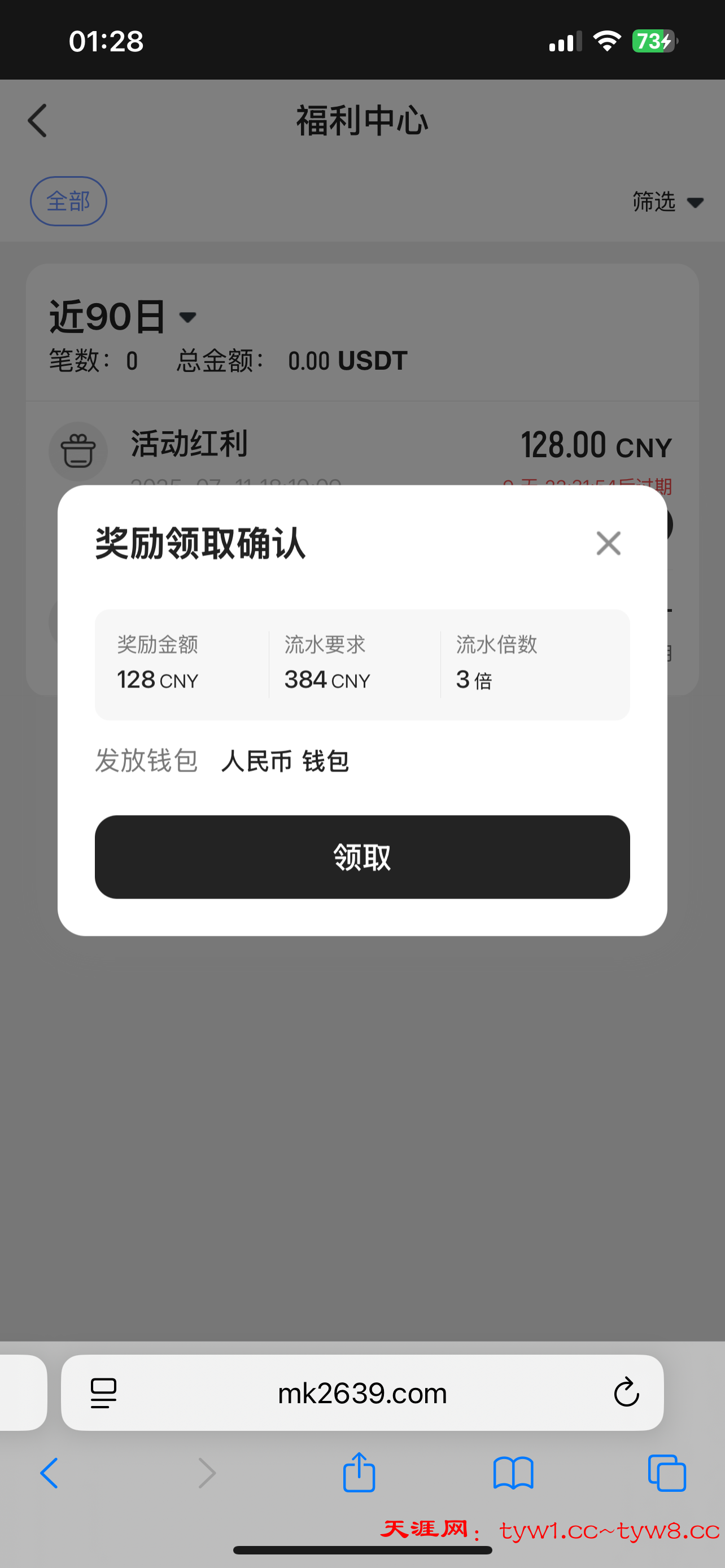
Task: Open Safari bookmarks
Action: [513, 1473]
